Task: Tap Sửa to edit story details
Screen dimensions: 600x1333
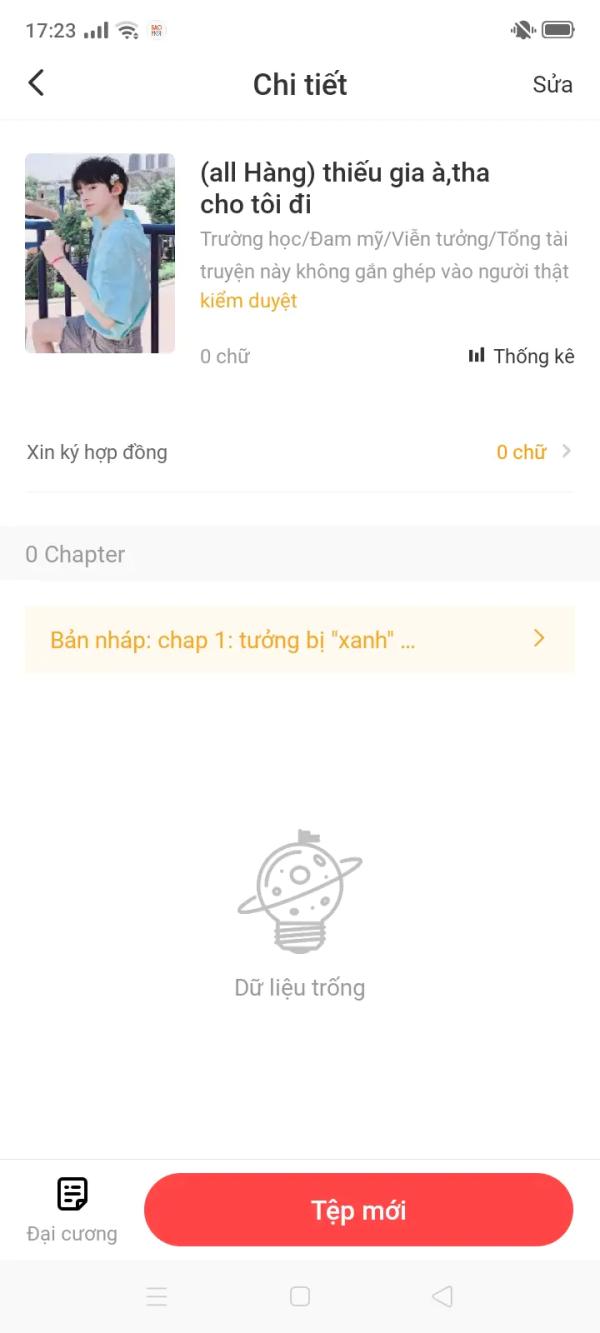Action: [x=552, y=84]
